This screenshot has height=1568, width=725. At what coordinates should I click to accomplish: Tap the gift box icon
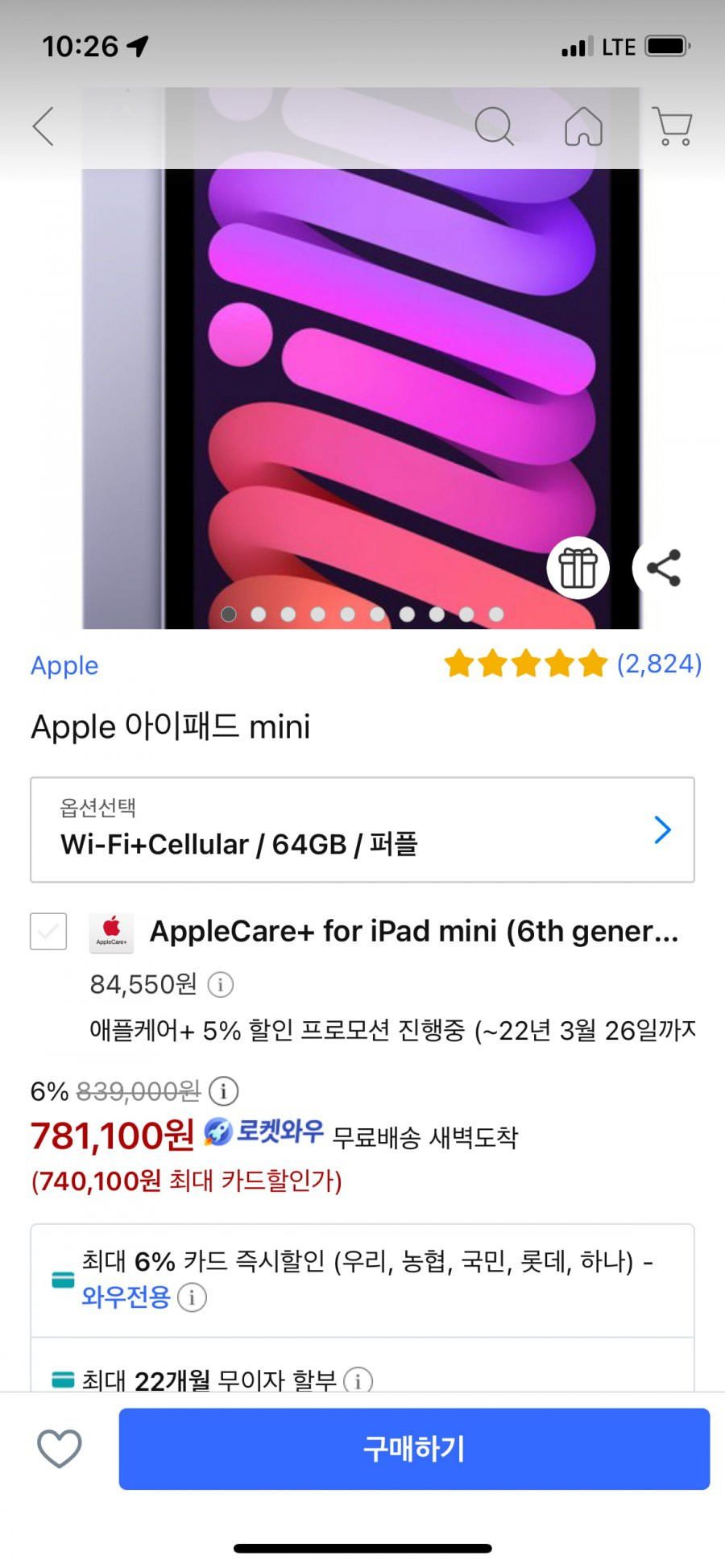(578, 568)
